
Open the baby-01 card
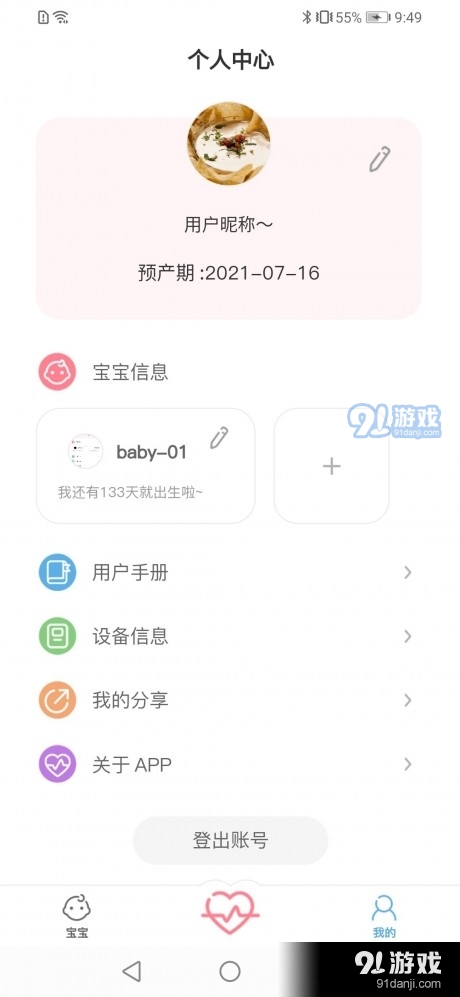[146, 466]
